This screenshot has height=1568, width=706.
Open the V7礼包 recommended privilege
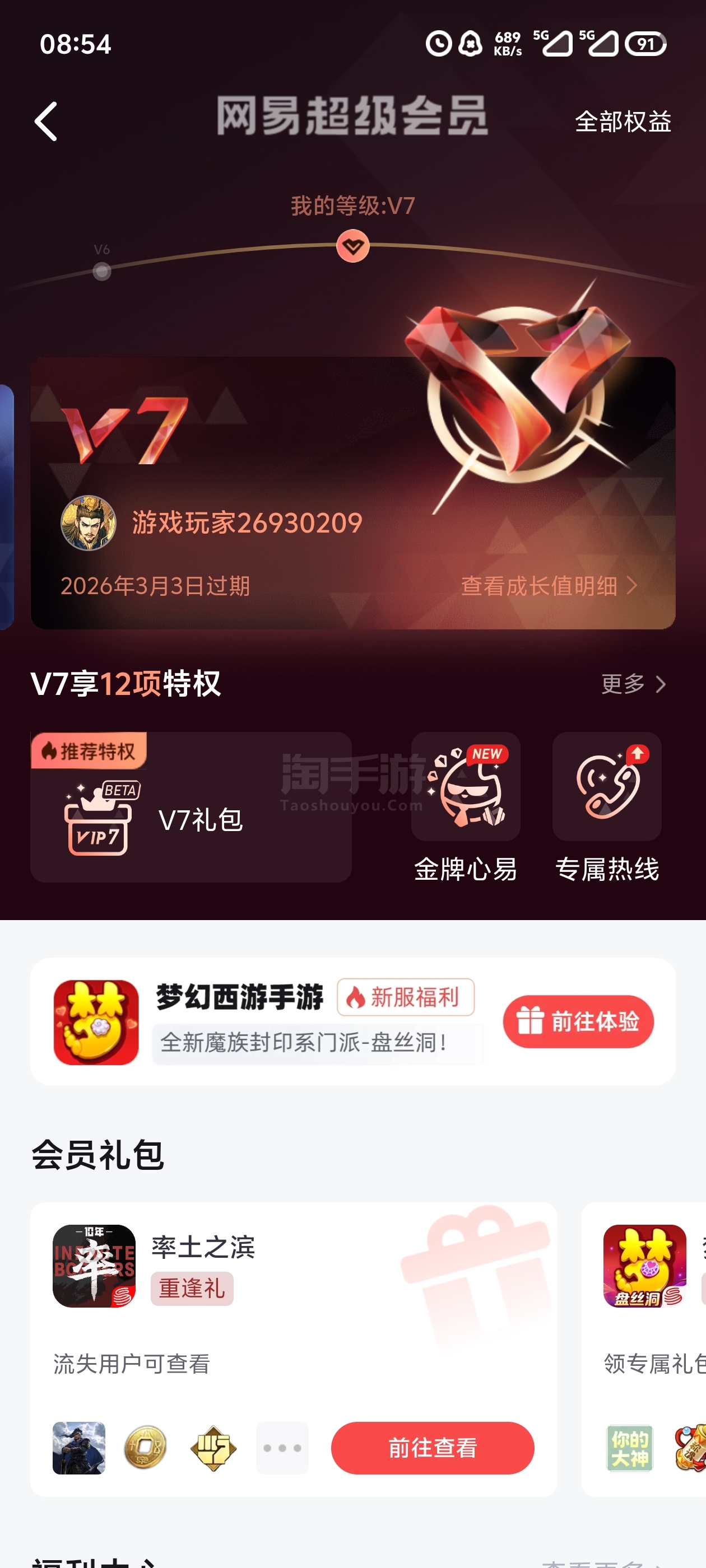[x=191, y=807]
